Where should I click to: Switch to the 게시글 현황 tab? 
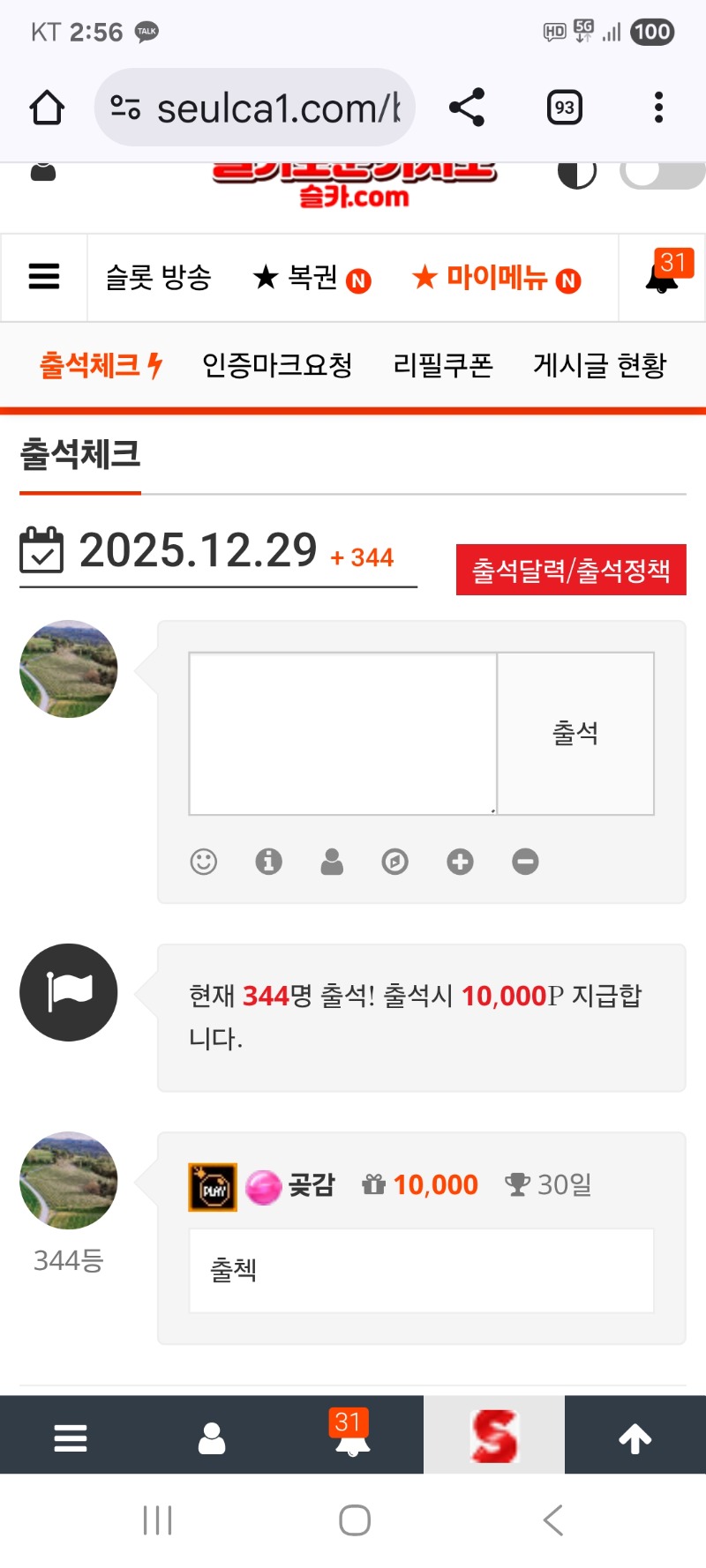point(599,365)
